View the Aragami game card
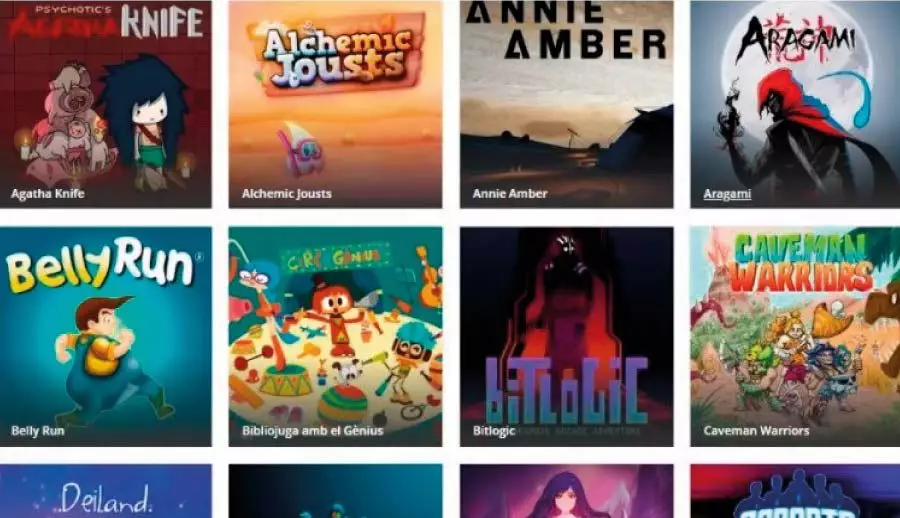Image resolution: width=900 pixels, height=518 pixels. pyautogui.click(x=794, y=104)
